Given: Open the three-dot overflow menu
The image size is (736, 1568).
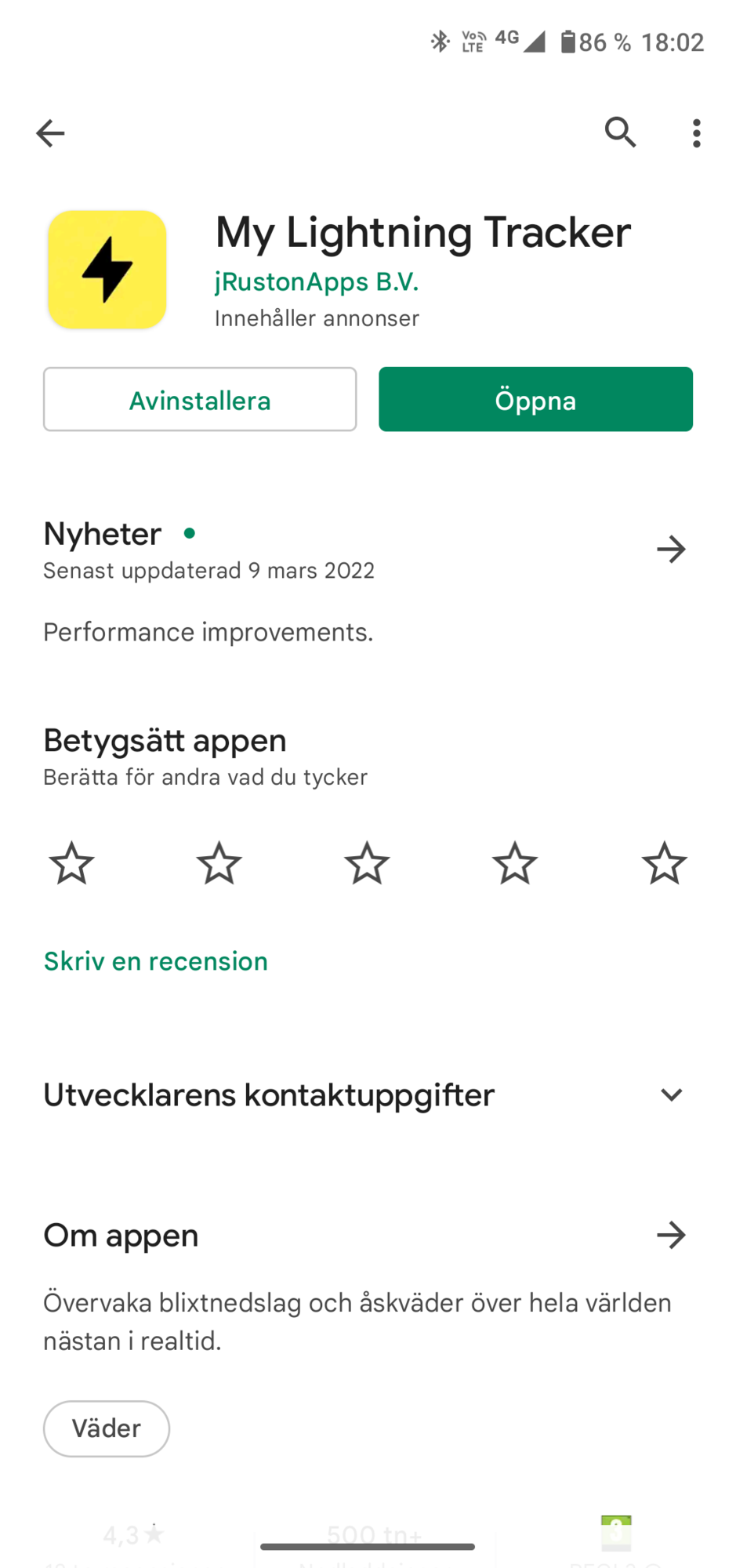Looking at the screenshot, I should point(696,133).
